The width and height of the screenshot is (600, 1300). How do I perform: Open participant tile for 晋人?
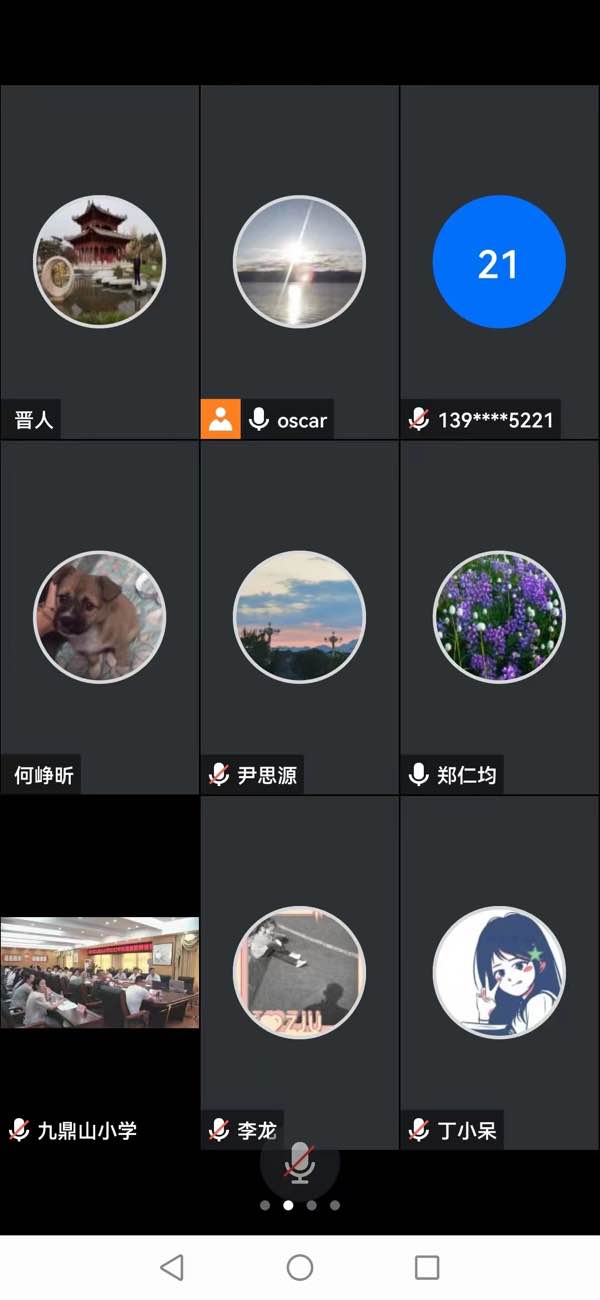99,262
